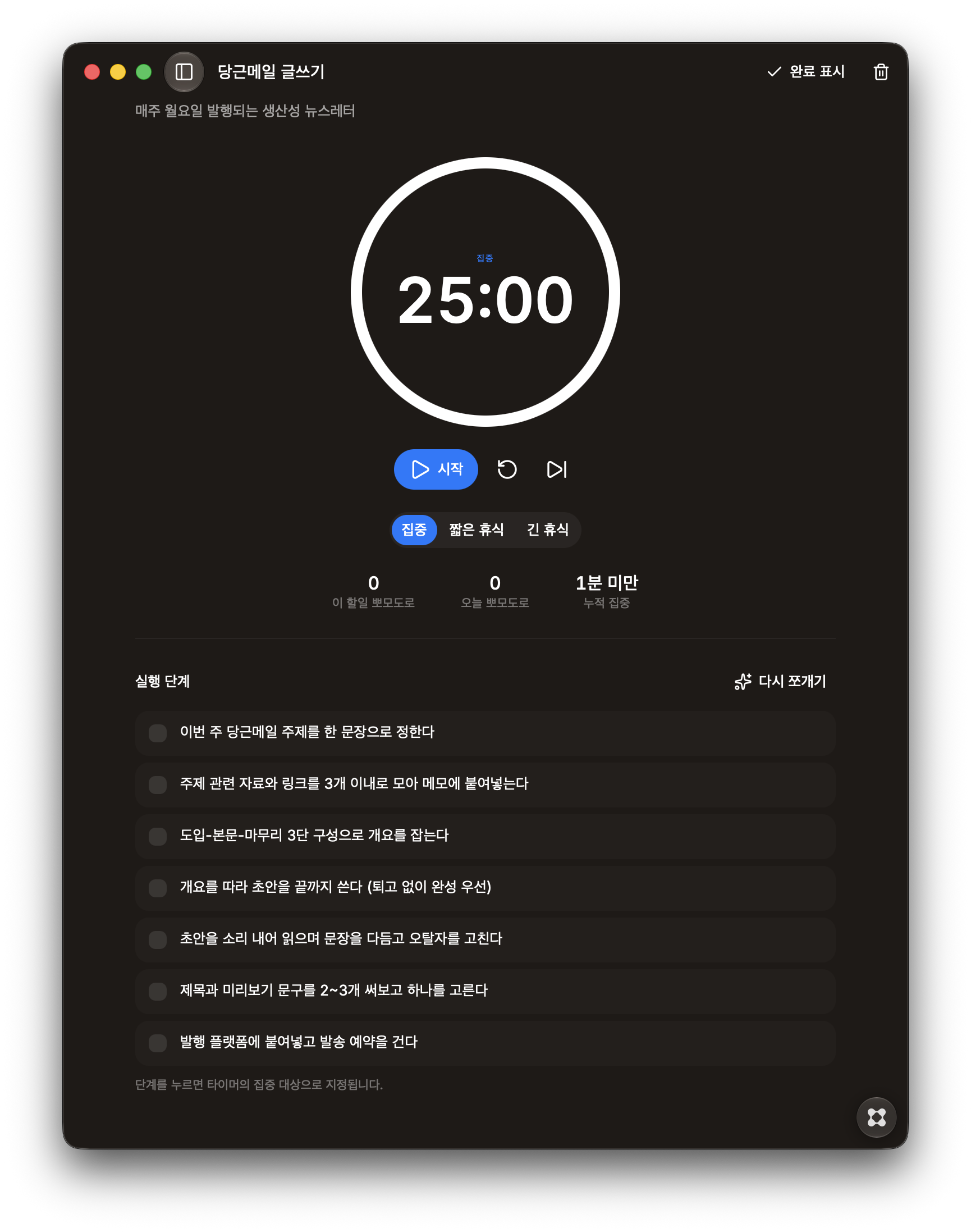The width and height of the screenshot is (971, 1232).
Task: Tap 다시 쪼개기 to re-split steps
Action: [x=780, y=681]
